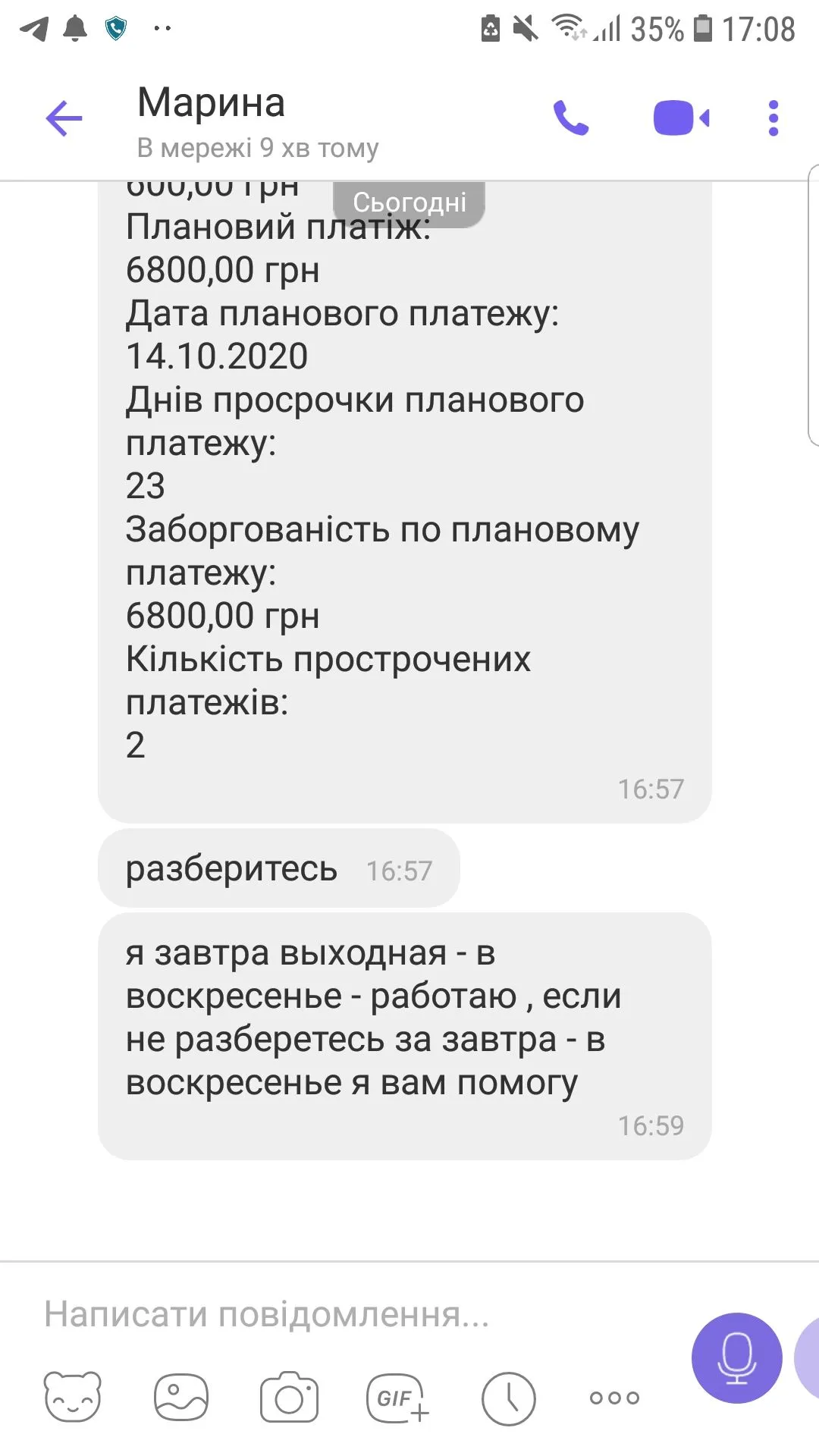The image size is (819, 1456).
Task: Show more attachment options
Action: 614,1397
